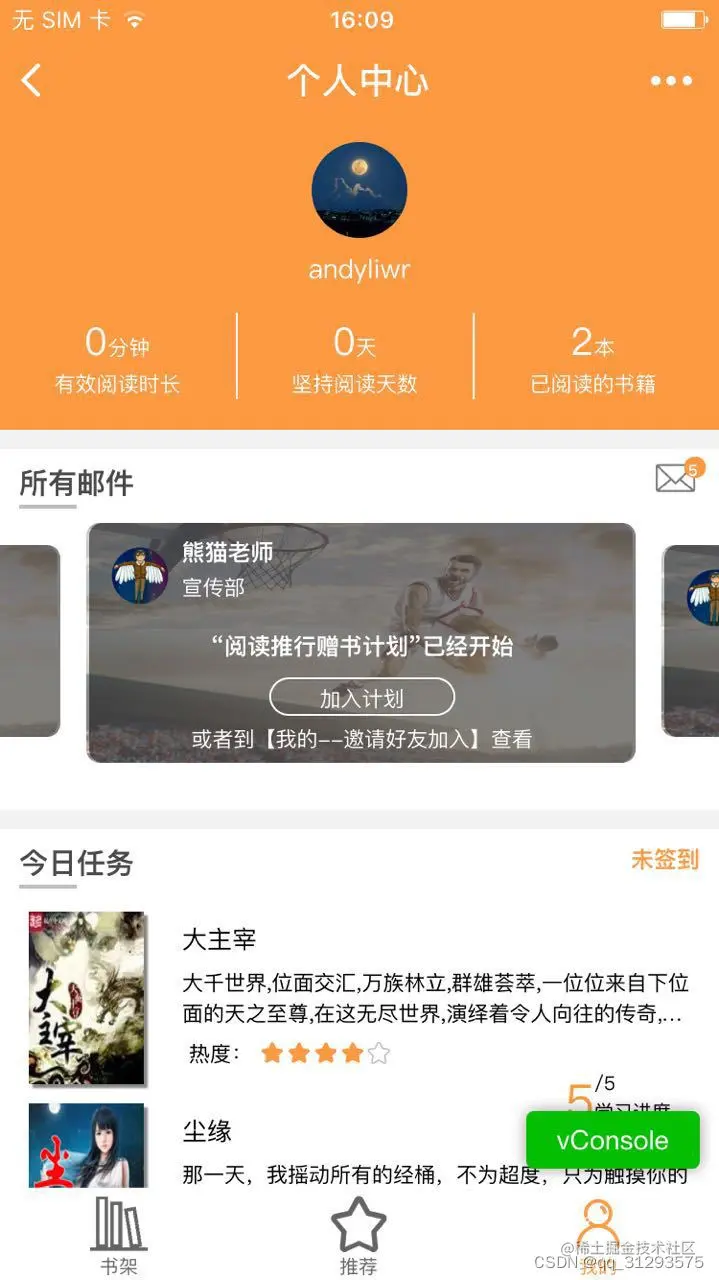Open the book 尘缘
The width and height of the screenshot is (719, 1280).
(x=359, y=1145)
